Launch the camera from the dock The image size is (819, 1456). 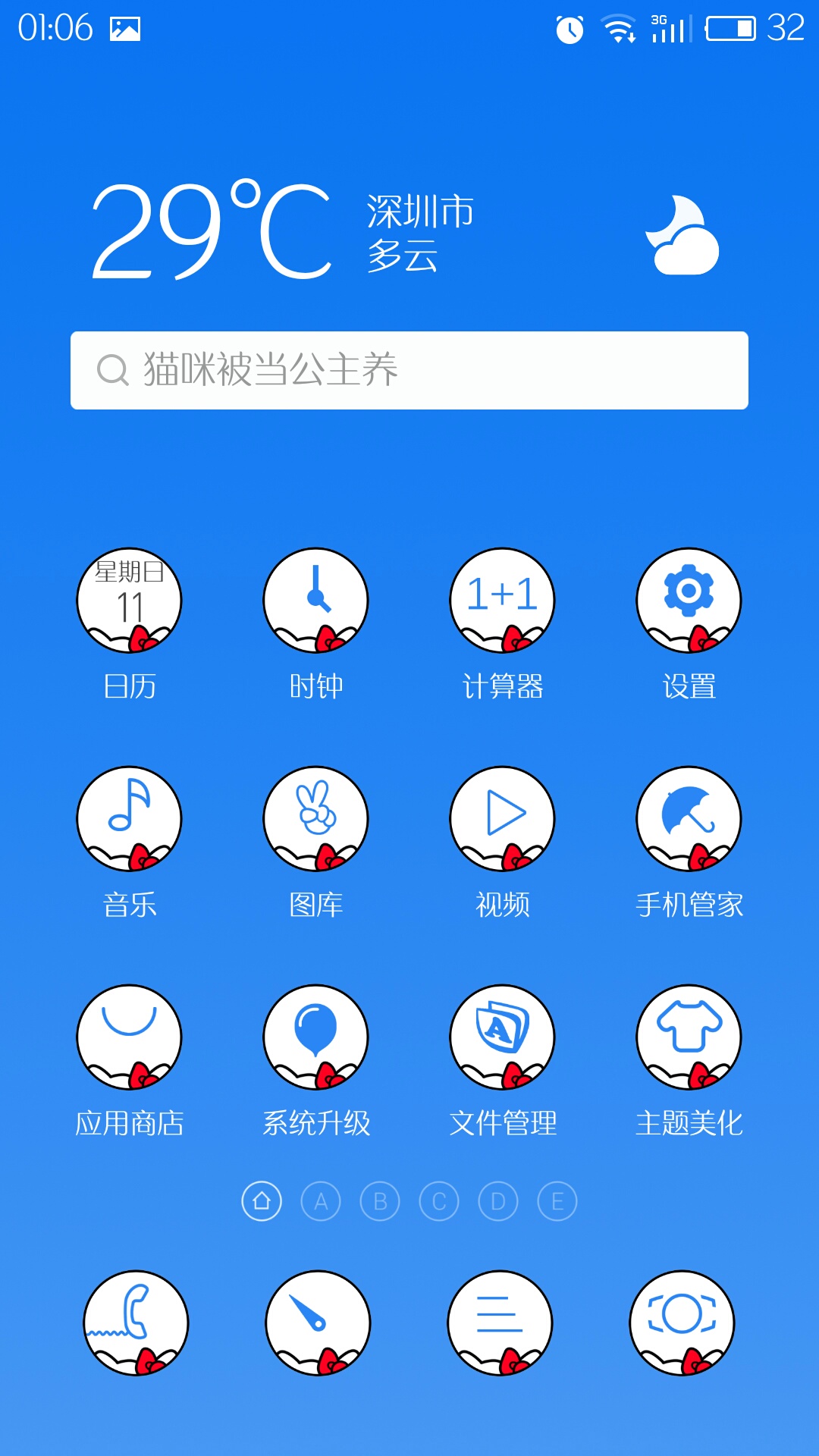coord(682,1323)
